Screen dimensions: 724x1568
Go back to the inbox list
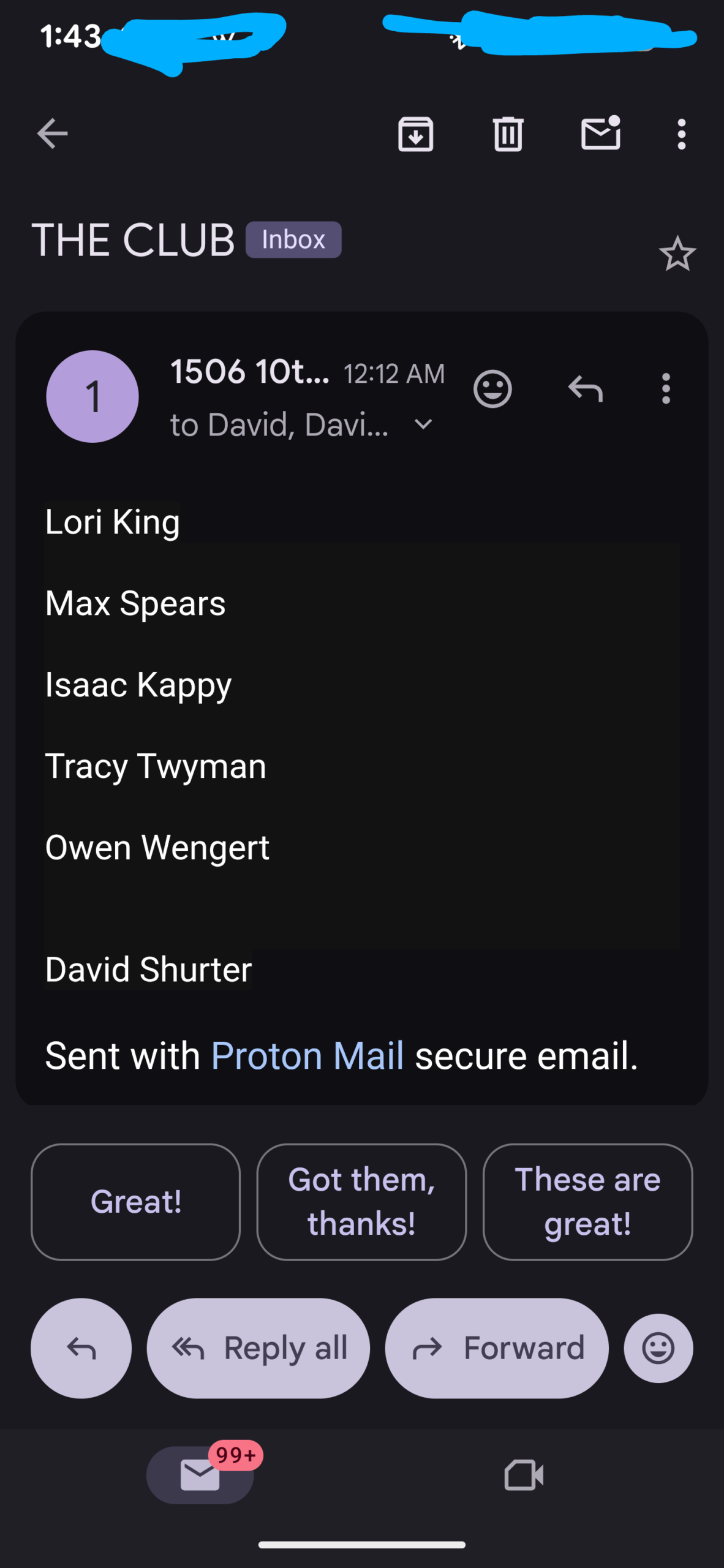point(52,134)
